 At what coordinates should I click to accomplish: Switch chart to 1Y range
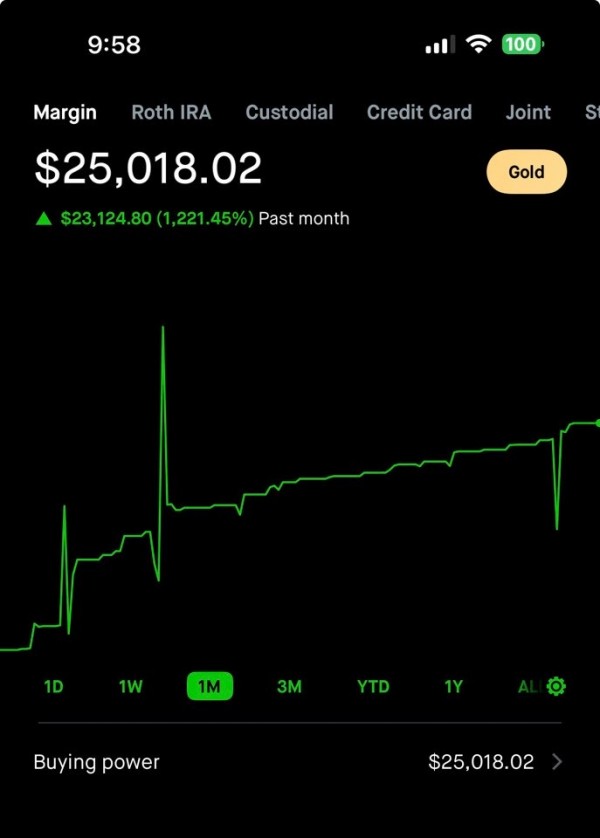pyautogui.click(x=454, y=687)
